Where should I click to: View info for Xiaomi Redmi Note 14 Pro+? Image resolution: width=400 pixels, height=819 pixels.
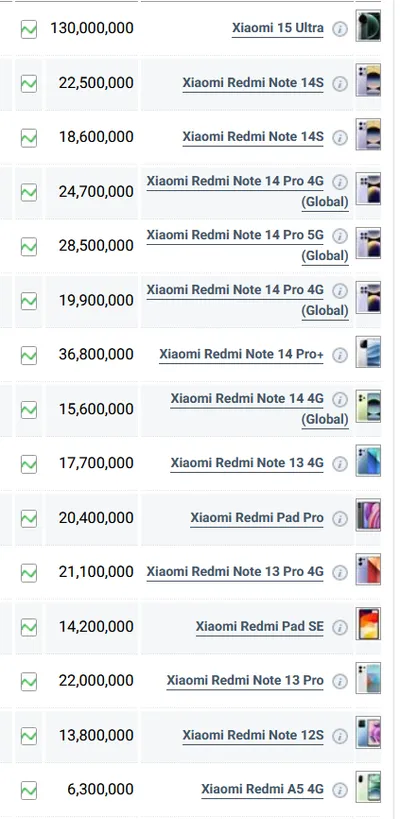pos(340,356)
